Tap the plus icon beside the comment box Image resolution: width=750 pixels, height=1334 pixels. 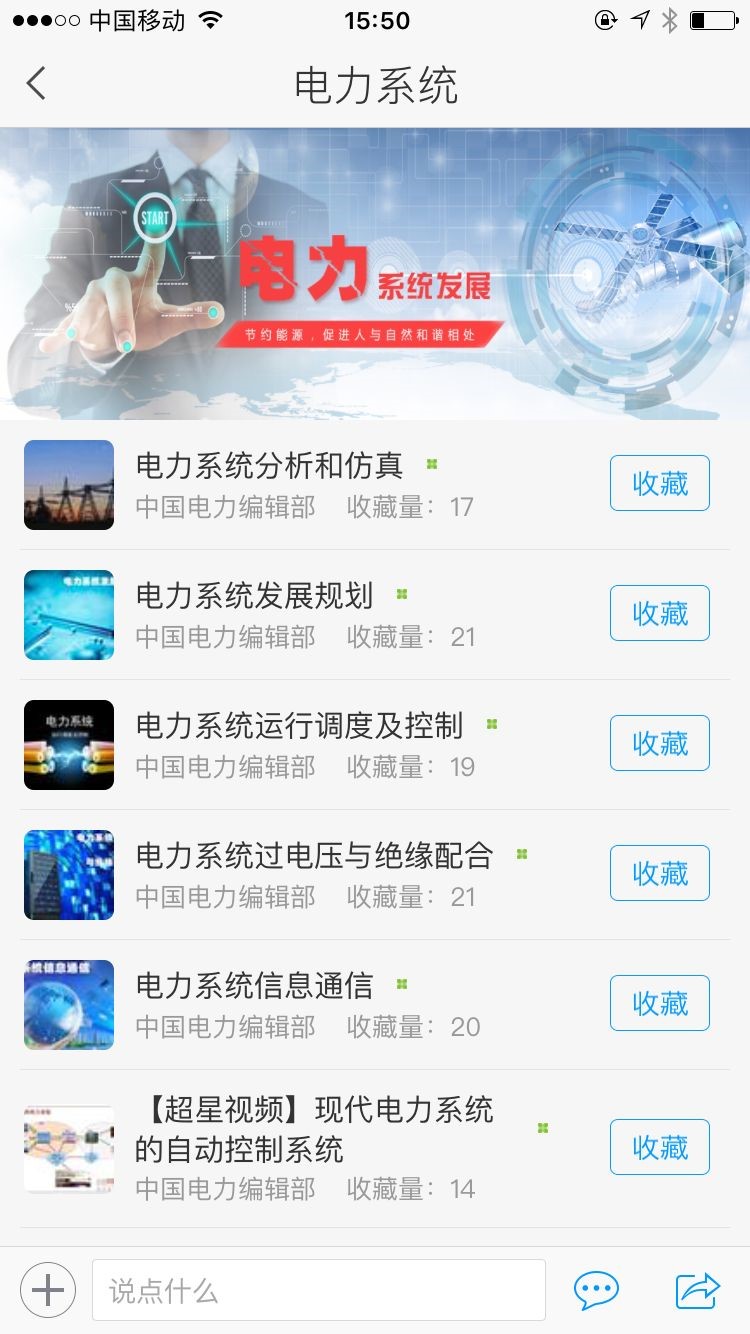point(48,1291)
